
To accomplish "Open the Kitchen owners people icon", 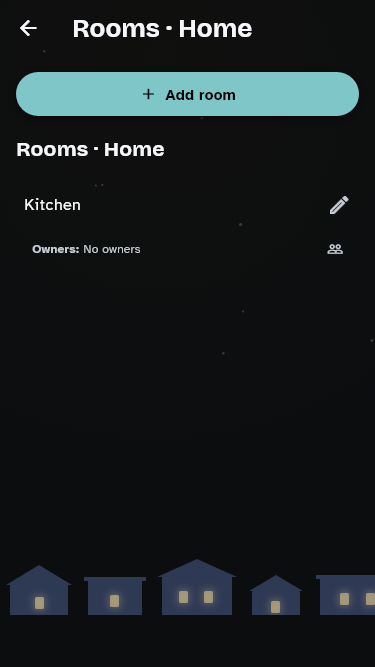I will pos(335,249).
